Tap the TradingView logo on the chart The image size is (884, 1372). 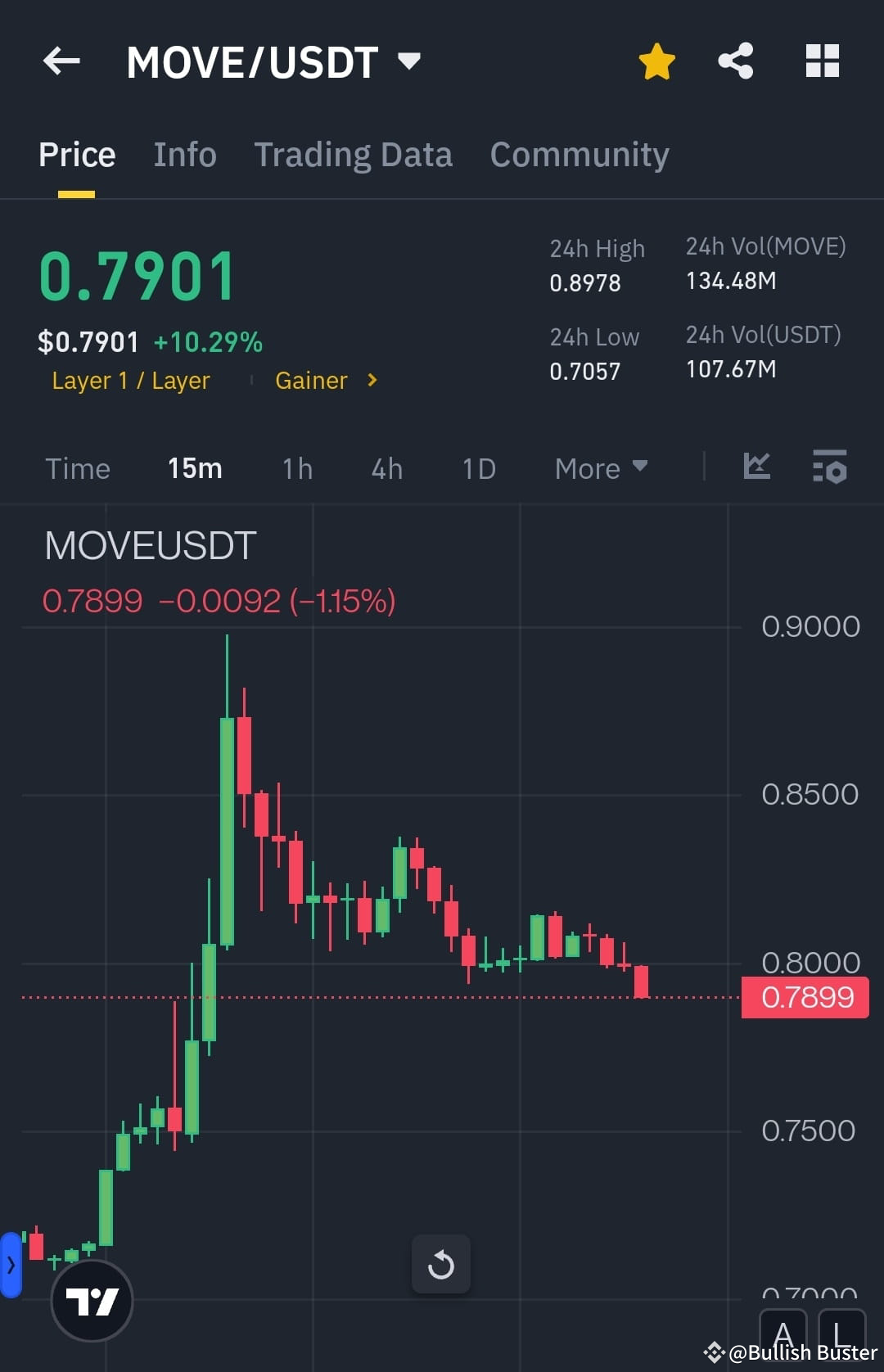tap(92, 1301)
